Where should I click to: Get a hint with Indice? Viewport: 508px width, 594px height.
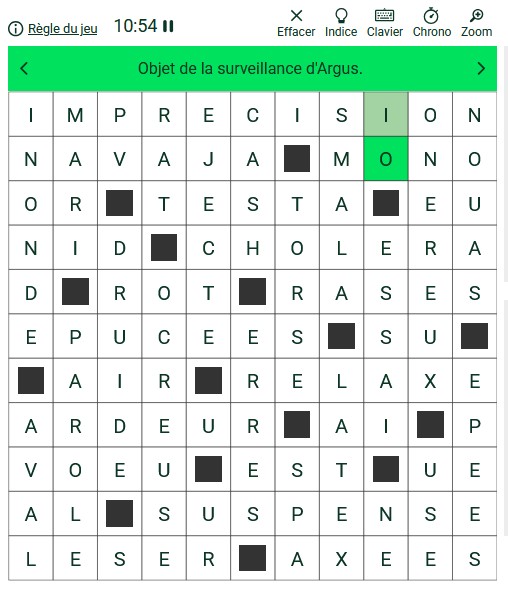tap(341, 23)
